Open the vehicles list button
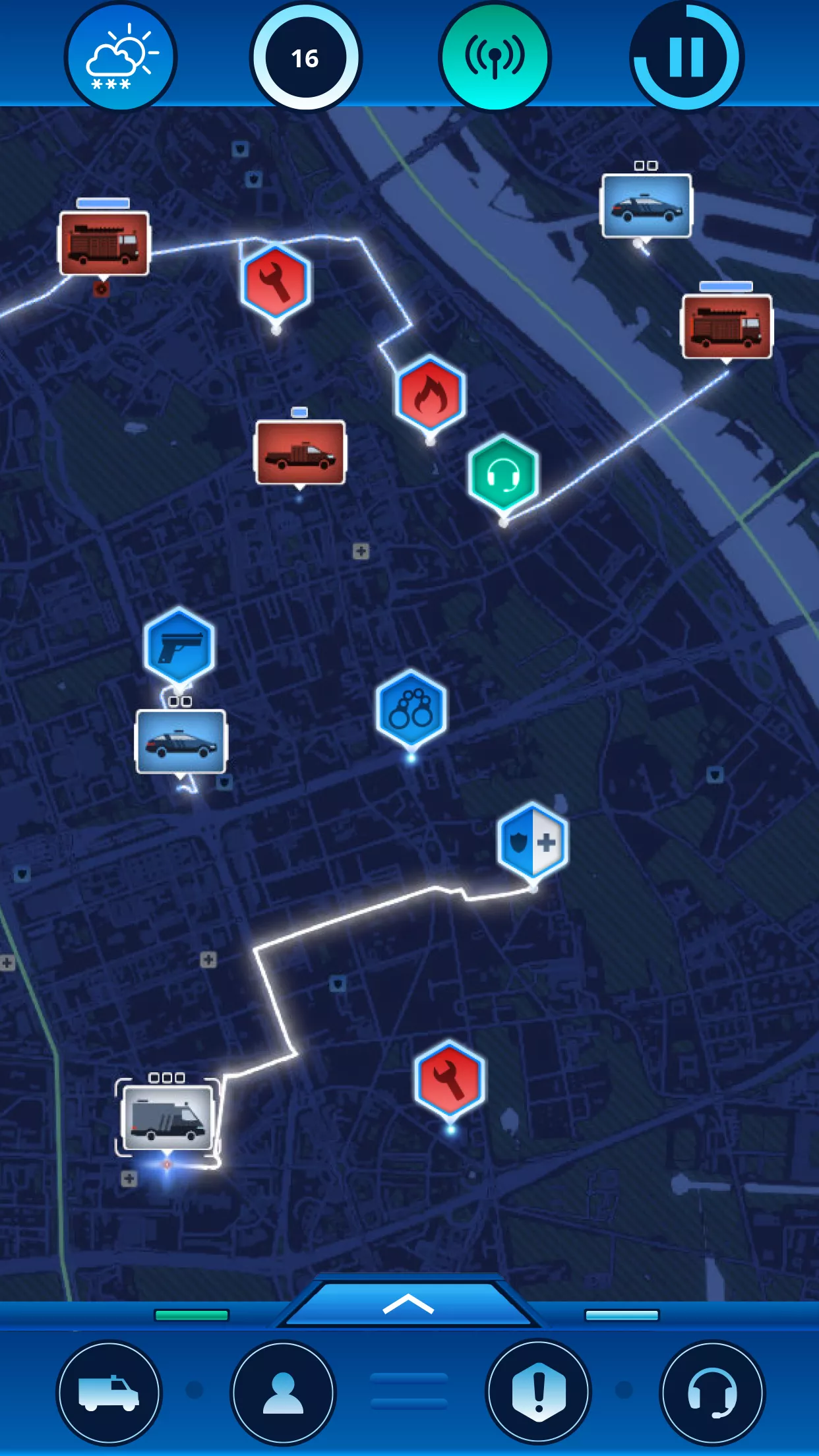This screenshot has height=1456, width=819. click(x=109, y=1393)
